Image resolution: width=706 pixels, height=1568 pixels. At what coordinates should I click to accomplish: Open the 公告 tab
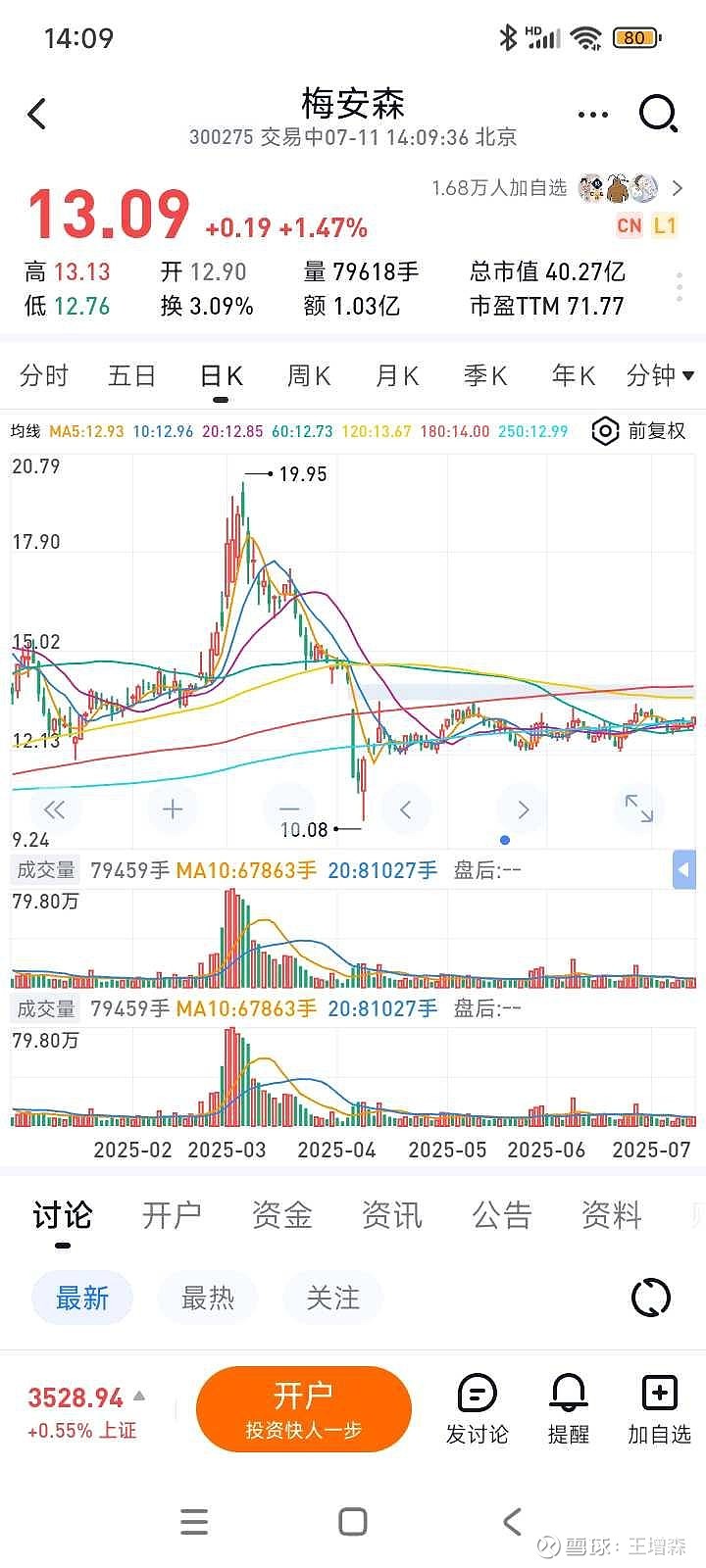click(x=501, y=1215)
